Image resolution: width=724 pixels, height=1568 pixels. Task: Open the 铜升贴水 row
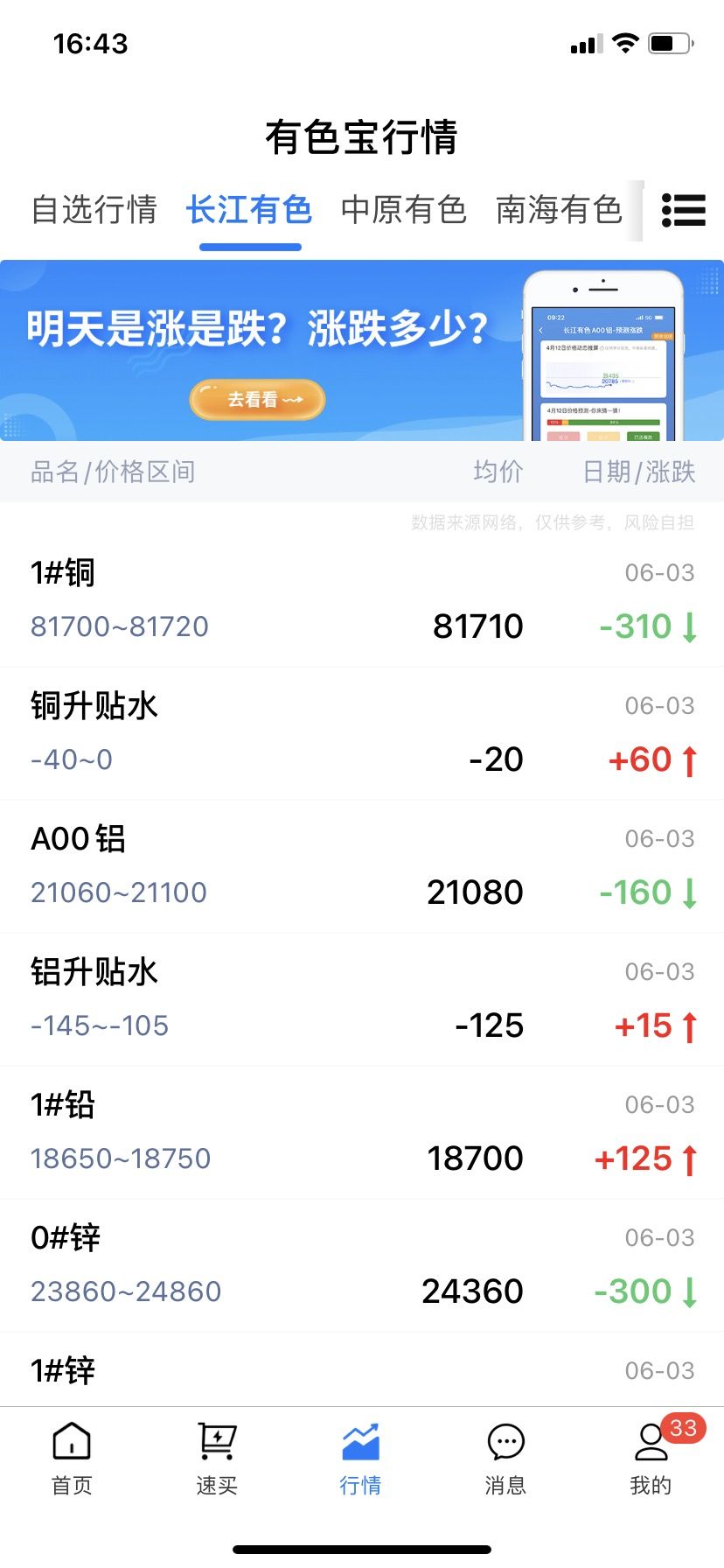point(362,733)
